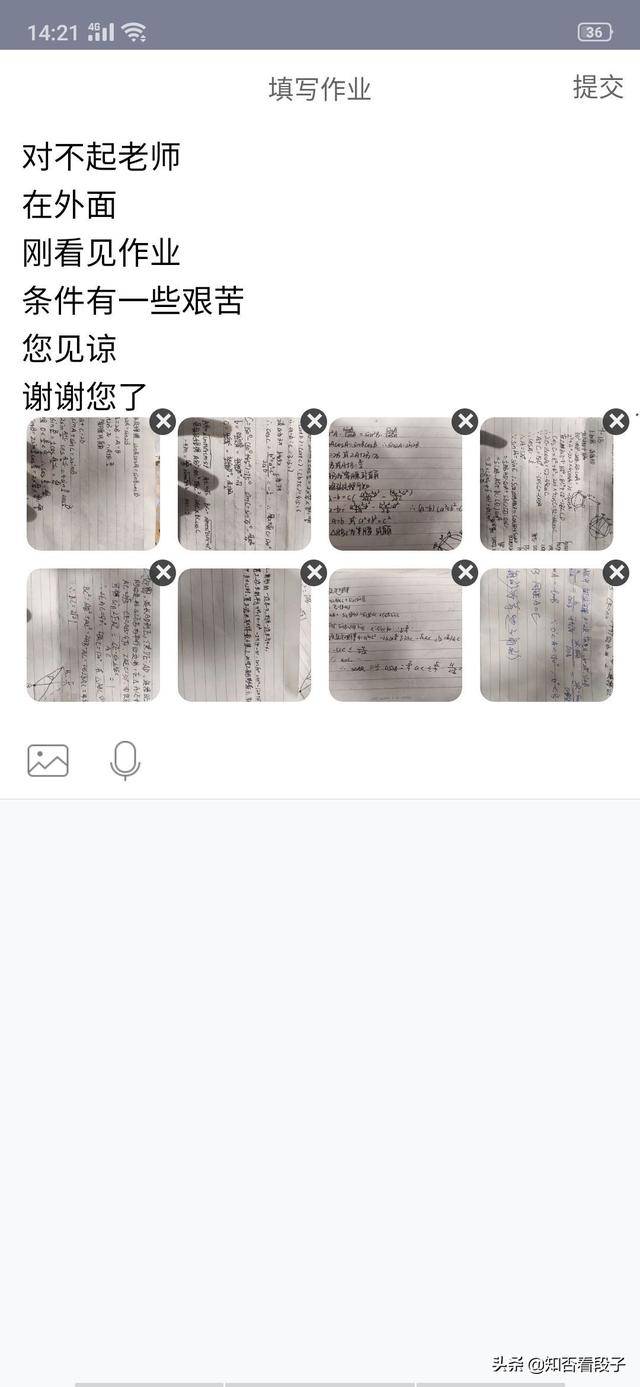Open the second homework photo in bottom row

[x=244, y=637]
